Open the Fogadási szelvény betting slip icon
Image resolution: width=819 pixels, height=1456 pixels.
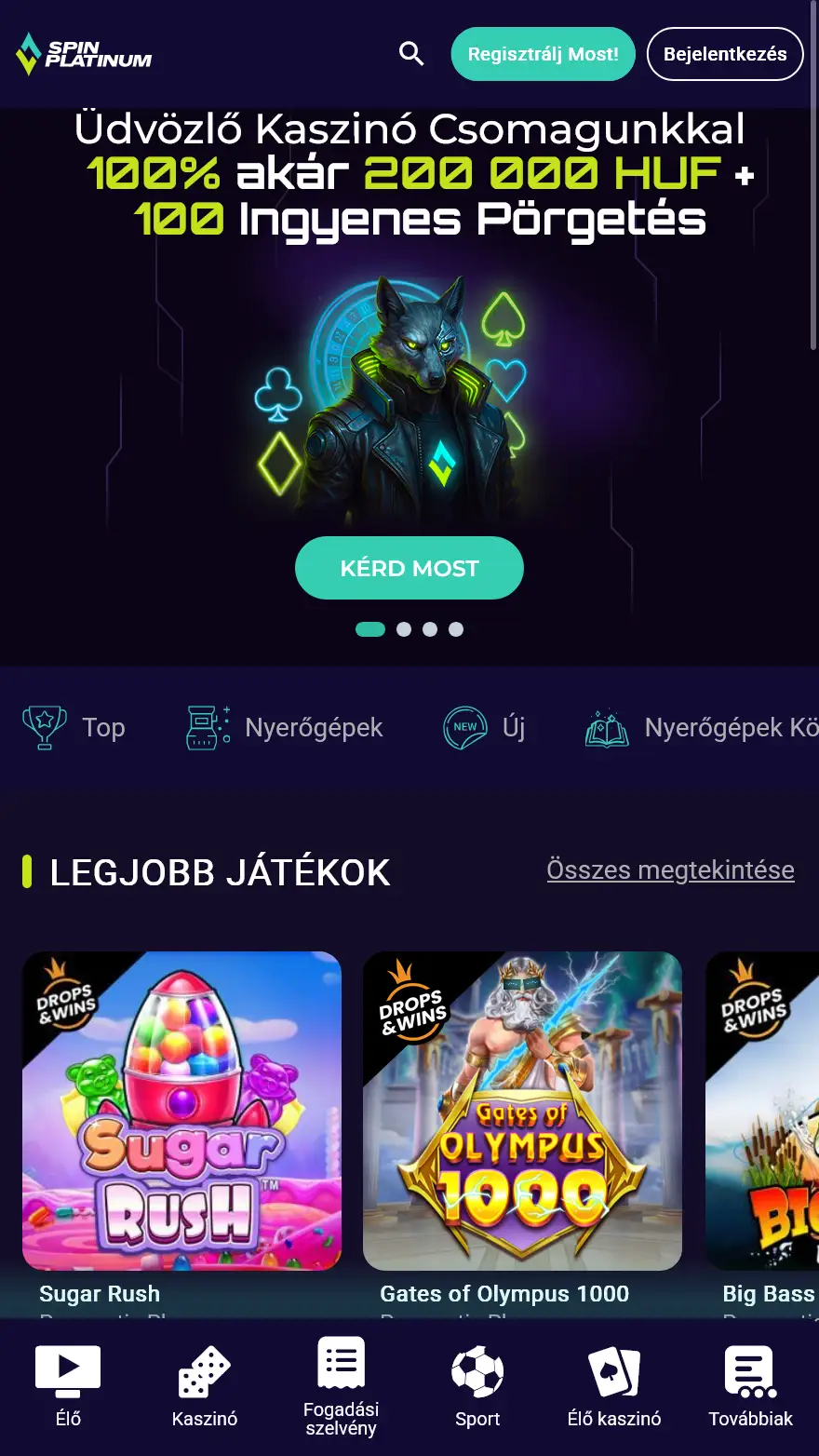point(341,1365)
